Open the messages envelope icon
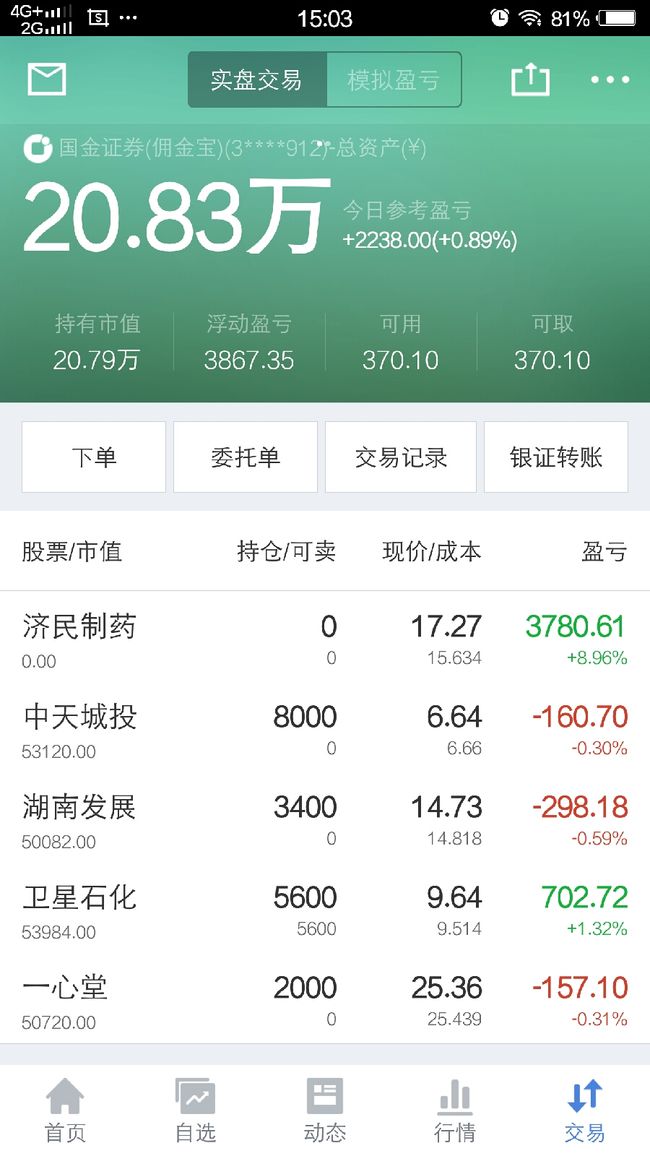The width and height of the screenshot is (650, 1156). (x=47, y=79)
